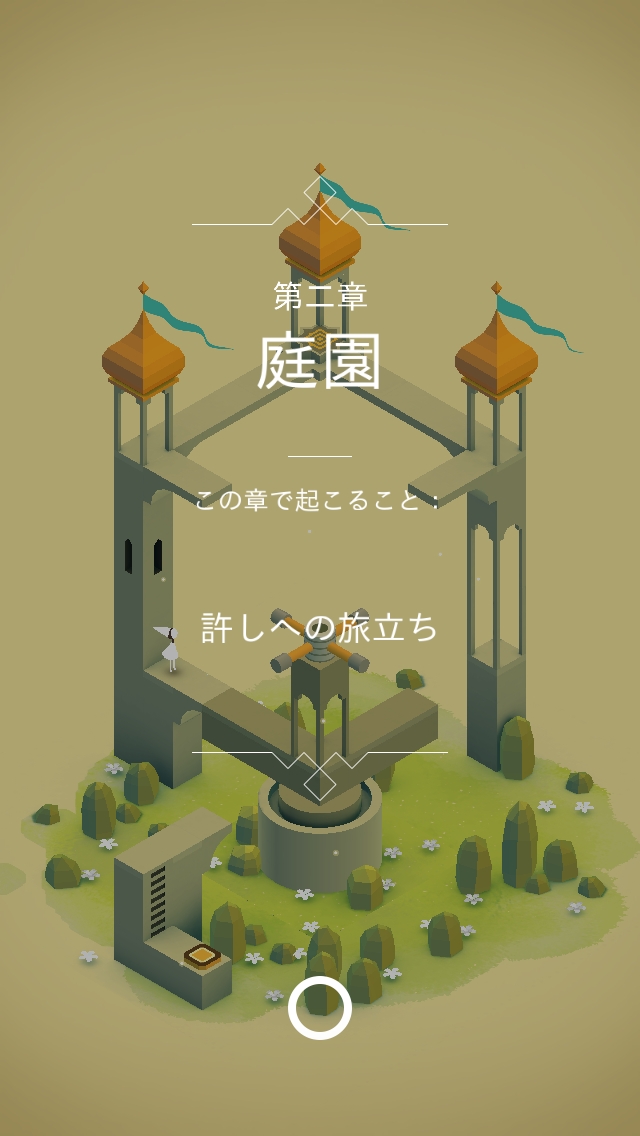
Task: Tap the white circle button to continue
Action: pos(320,1008)
